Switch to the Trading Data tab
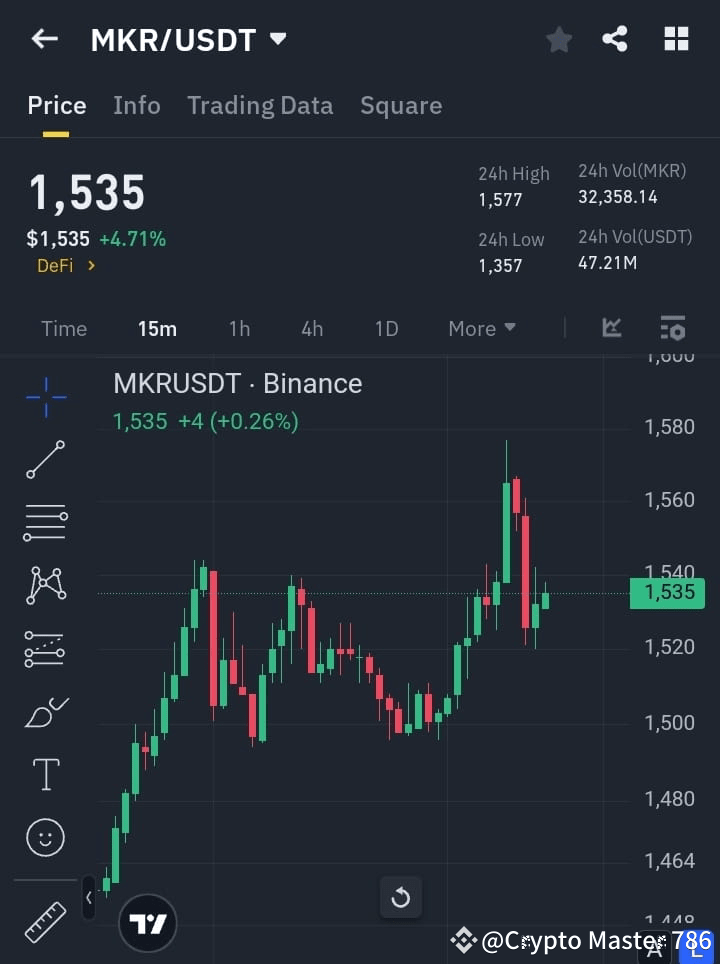The width and height of the screenshot is (720, 964). tap(260, 105)
